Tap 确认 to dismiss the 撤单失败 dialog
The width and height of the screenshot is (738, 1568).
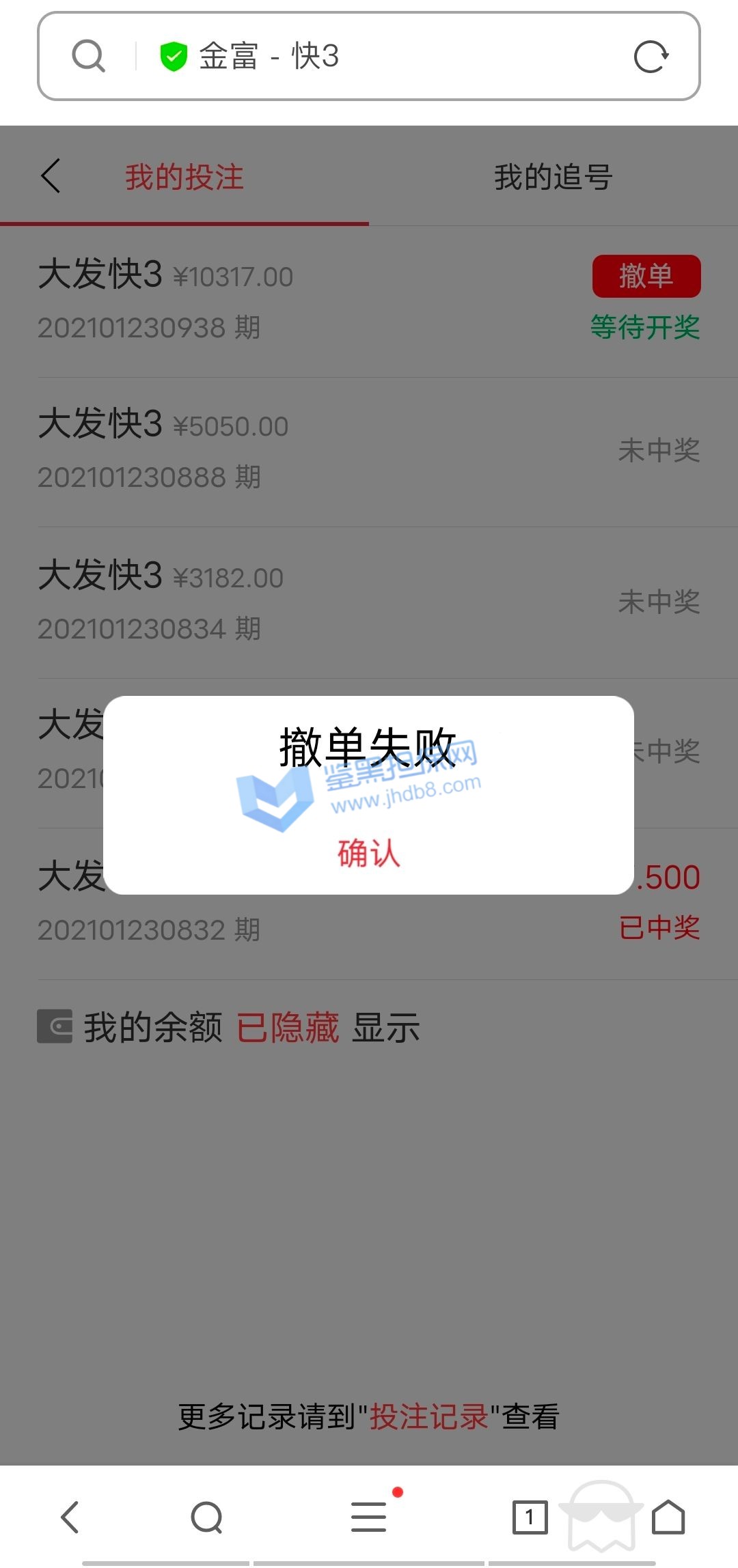(x=368, y=853)
